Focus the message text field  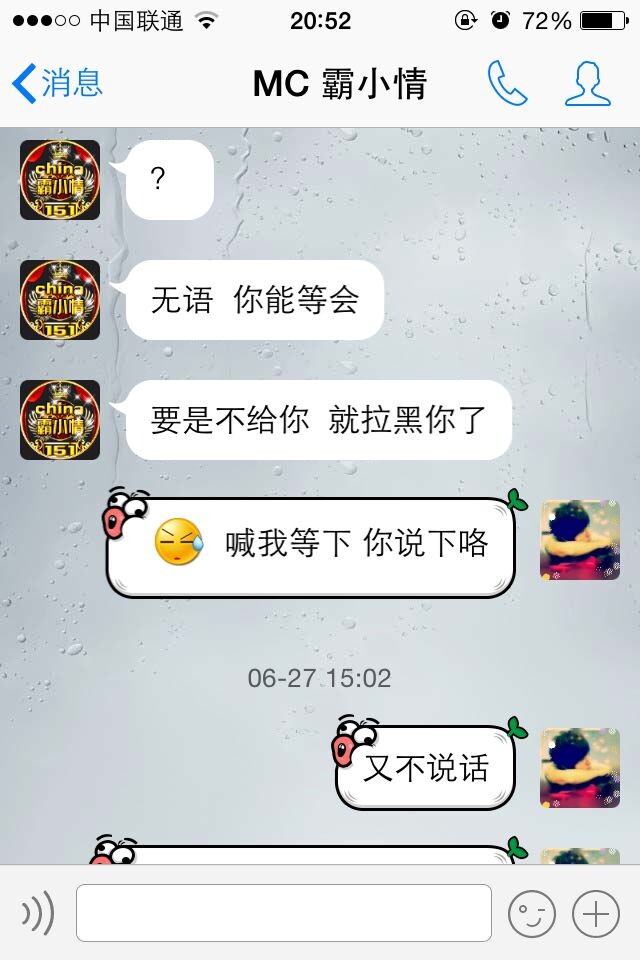coord(284,912)
